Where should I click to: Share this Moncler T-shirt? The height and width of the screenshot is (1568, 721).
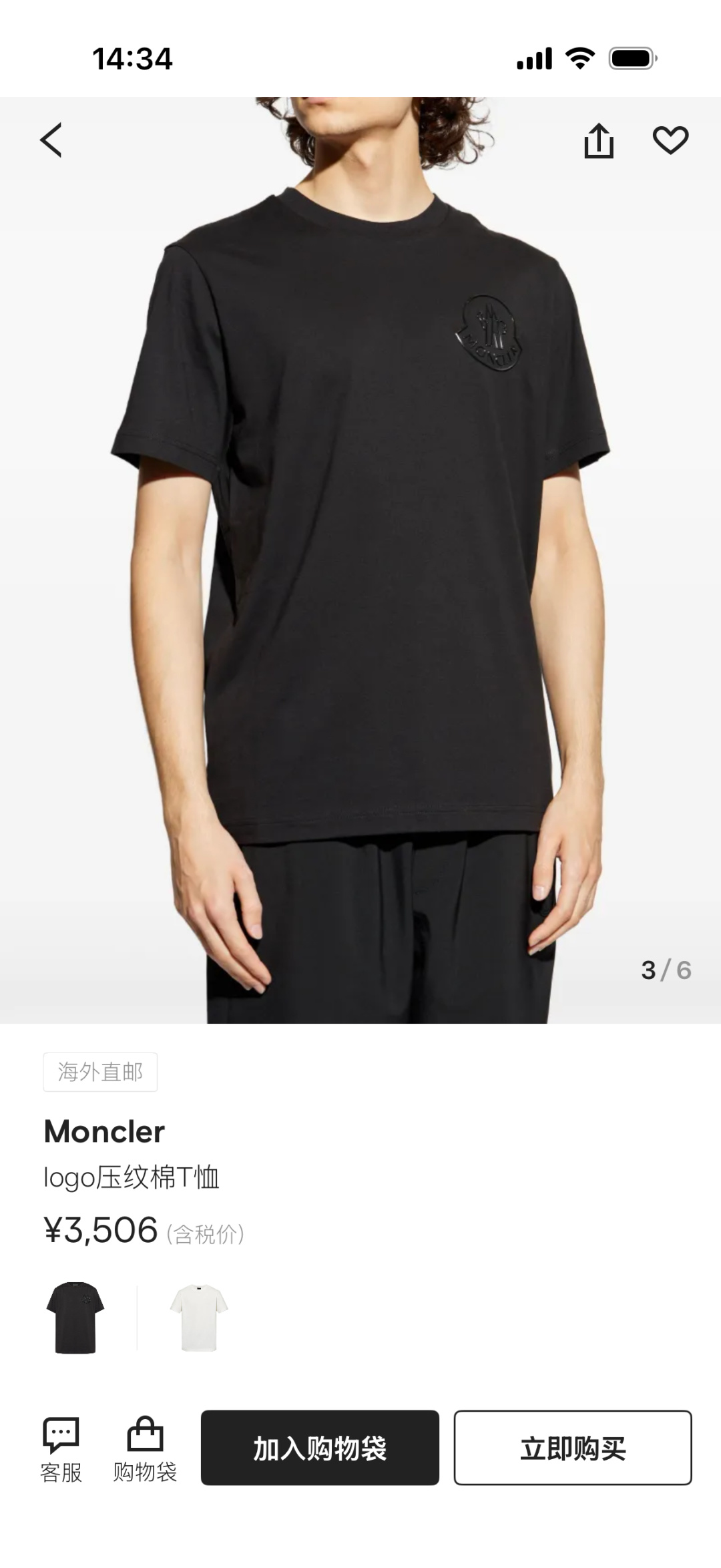click(599, 141)
